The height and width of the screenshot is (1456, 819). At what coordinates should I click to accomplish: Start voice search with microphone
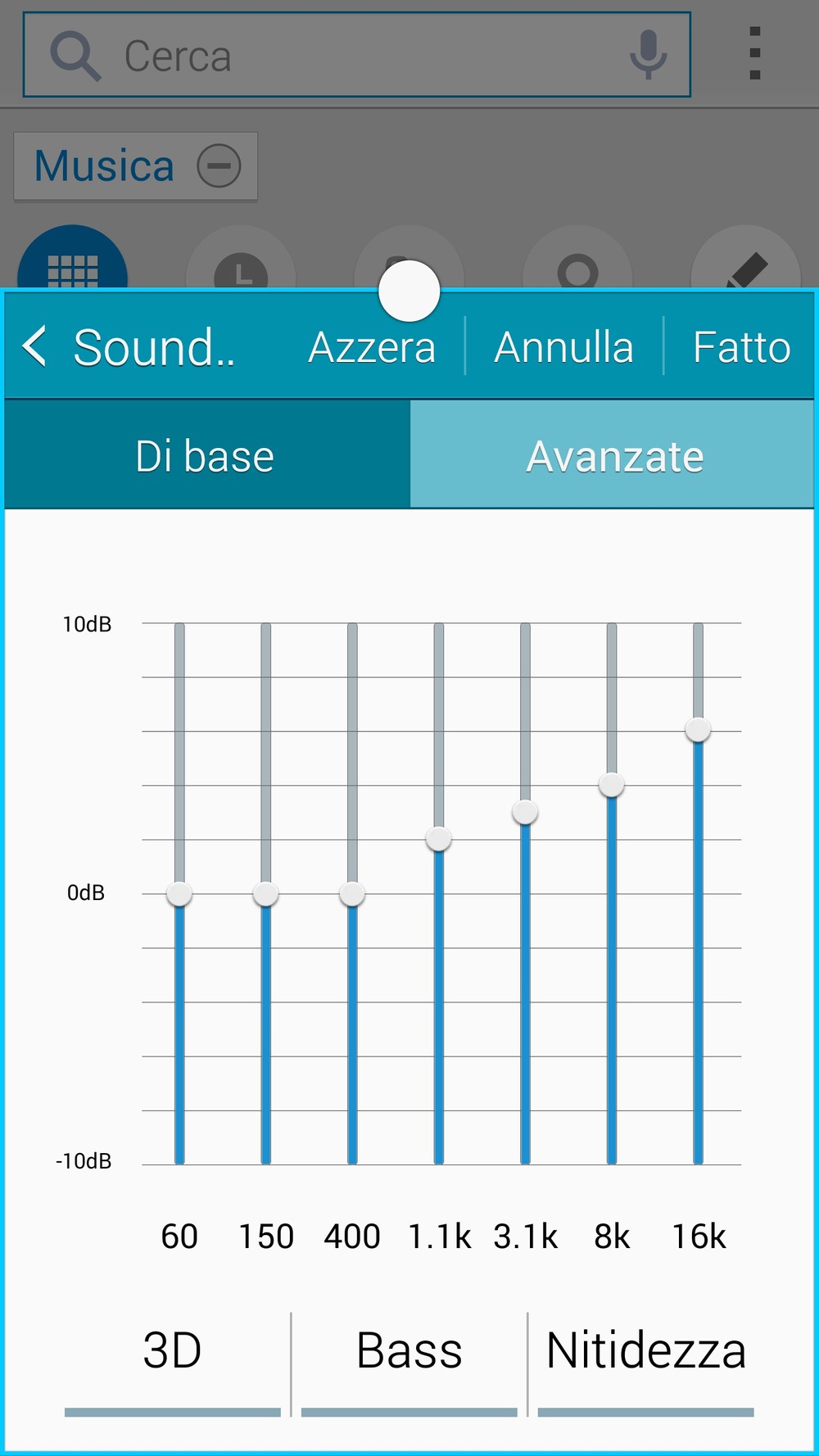point(648,55)
